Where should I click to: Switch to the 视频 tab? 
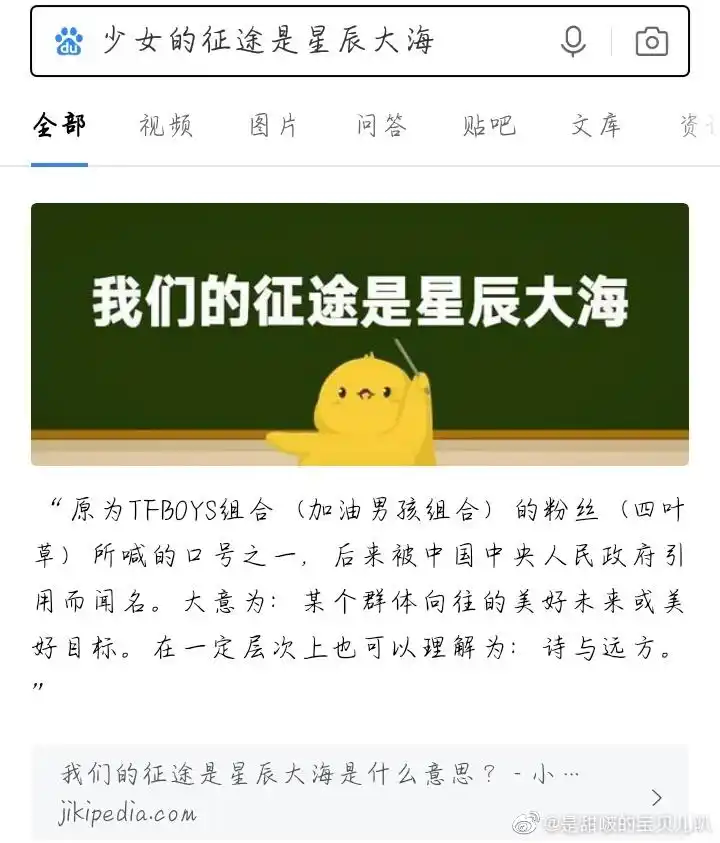166,124
